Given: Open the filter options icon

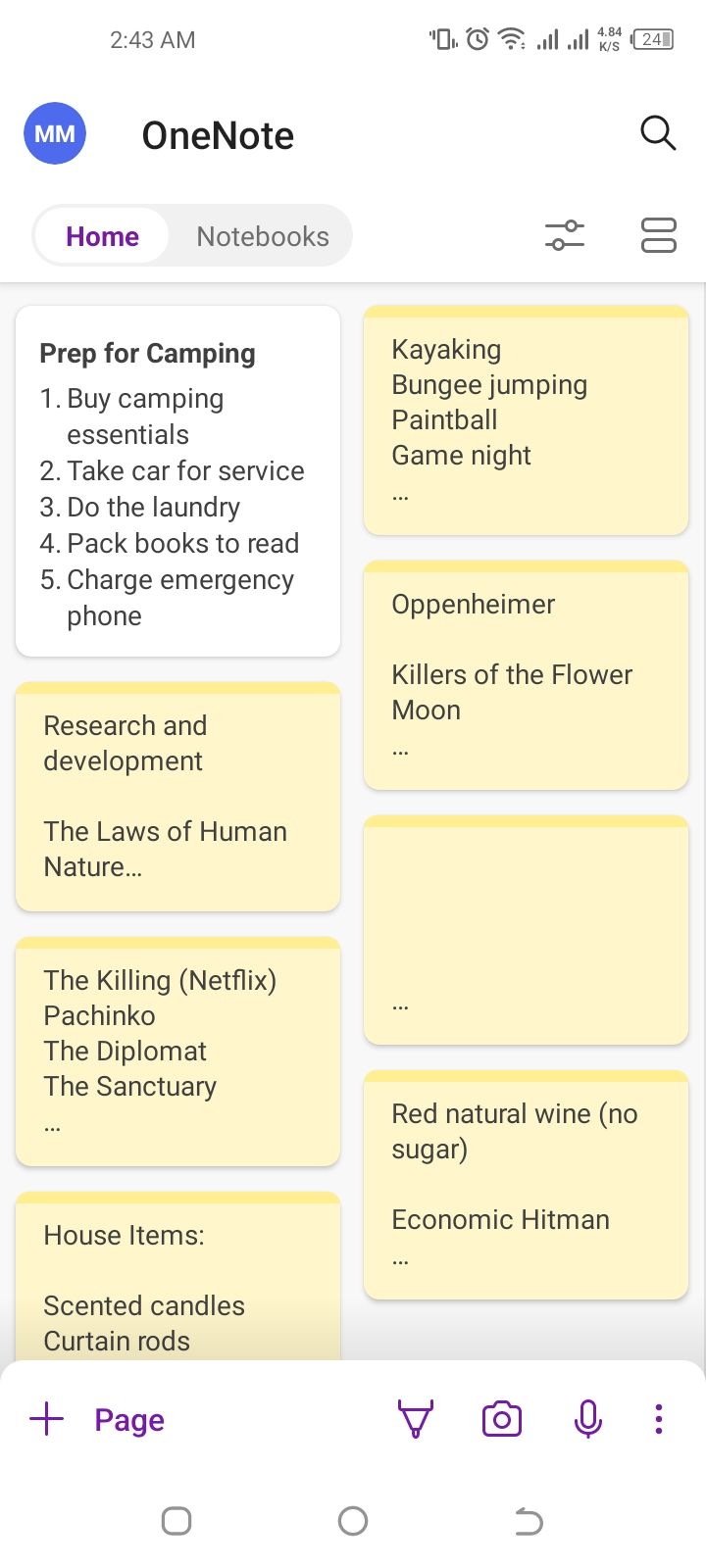Looking at the screenshot, I should coord(565,235).
